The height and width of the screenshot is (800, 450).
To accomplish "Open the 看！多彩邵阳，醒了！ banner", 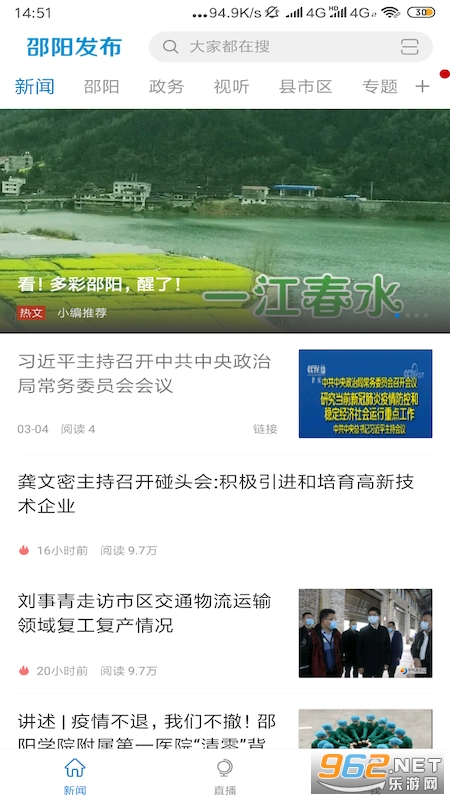I will pos(225,221).
